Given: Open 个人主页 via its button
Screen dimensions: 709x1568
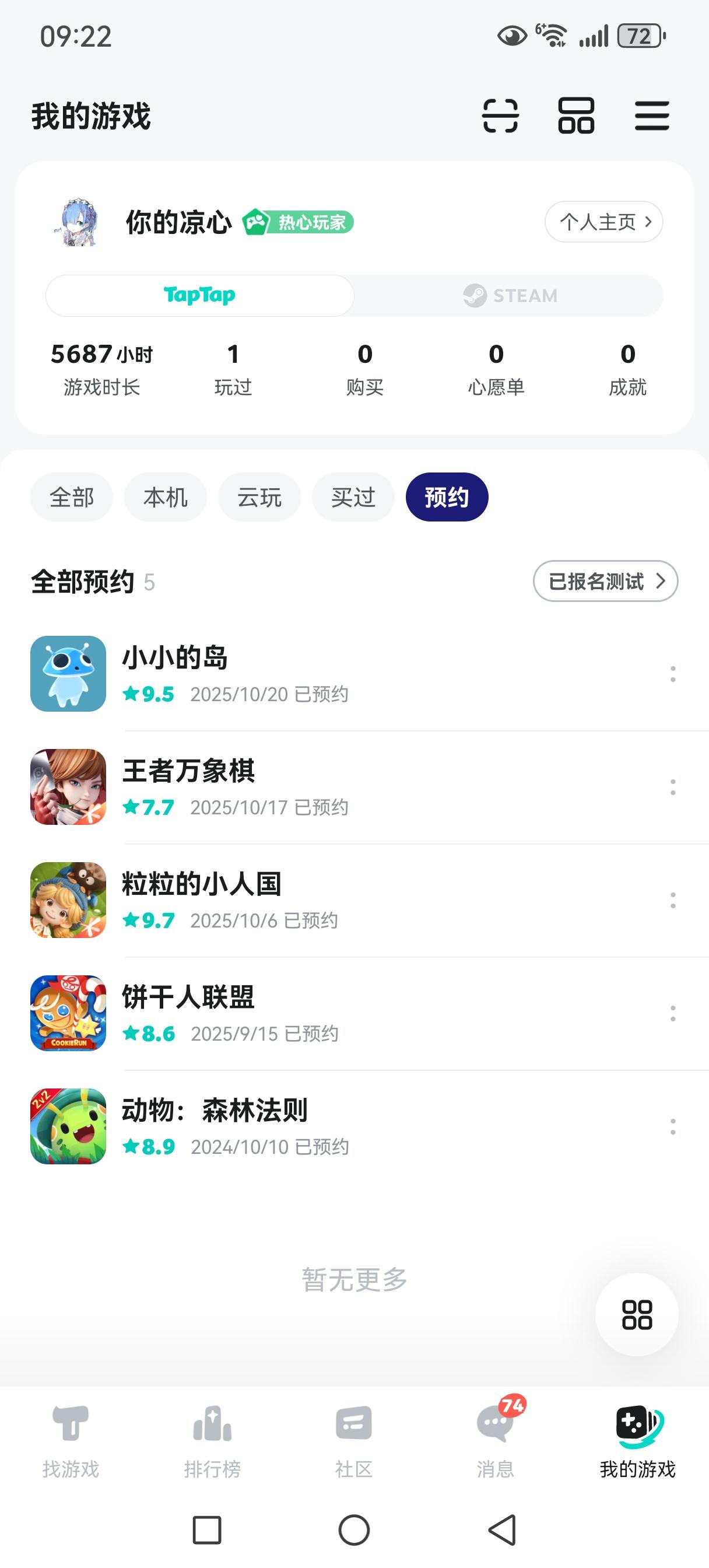Looking at the screenshot, I should click(x=602, y=222).
